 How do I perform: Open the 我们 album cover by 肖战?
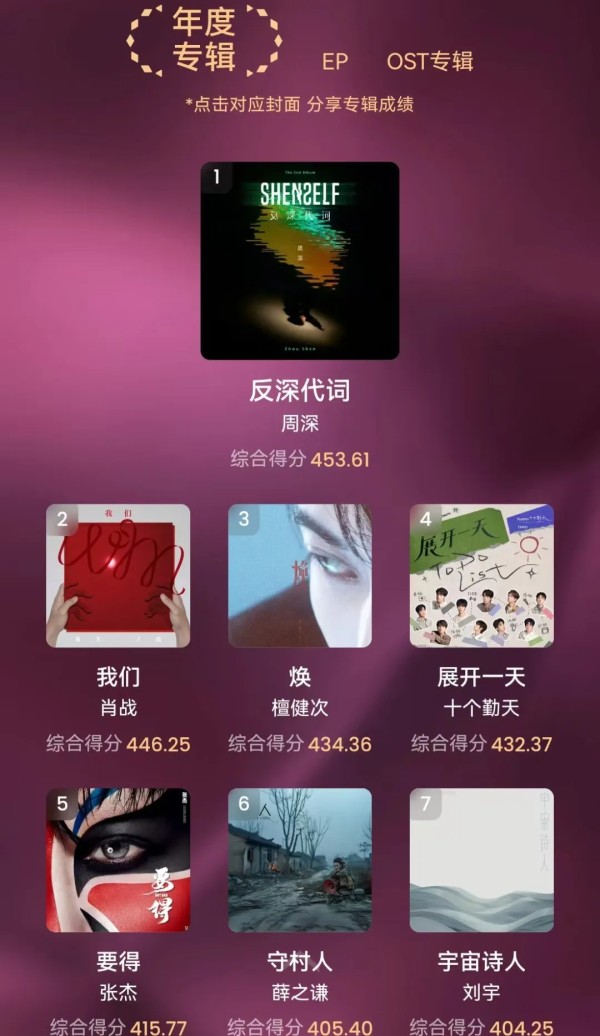pos(118,575)
